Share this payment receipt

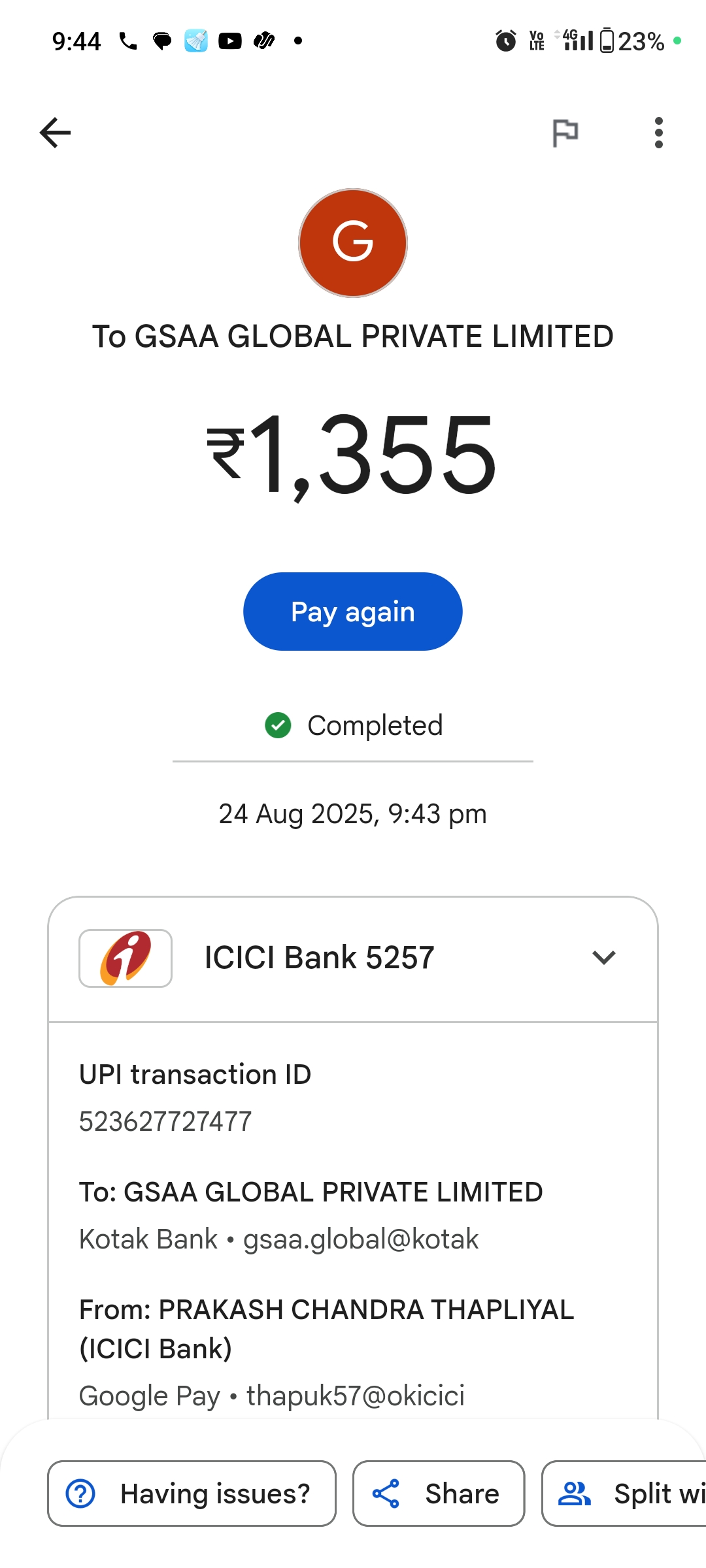(439, 1494)
